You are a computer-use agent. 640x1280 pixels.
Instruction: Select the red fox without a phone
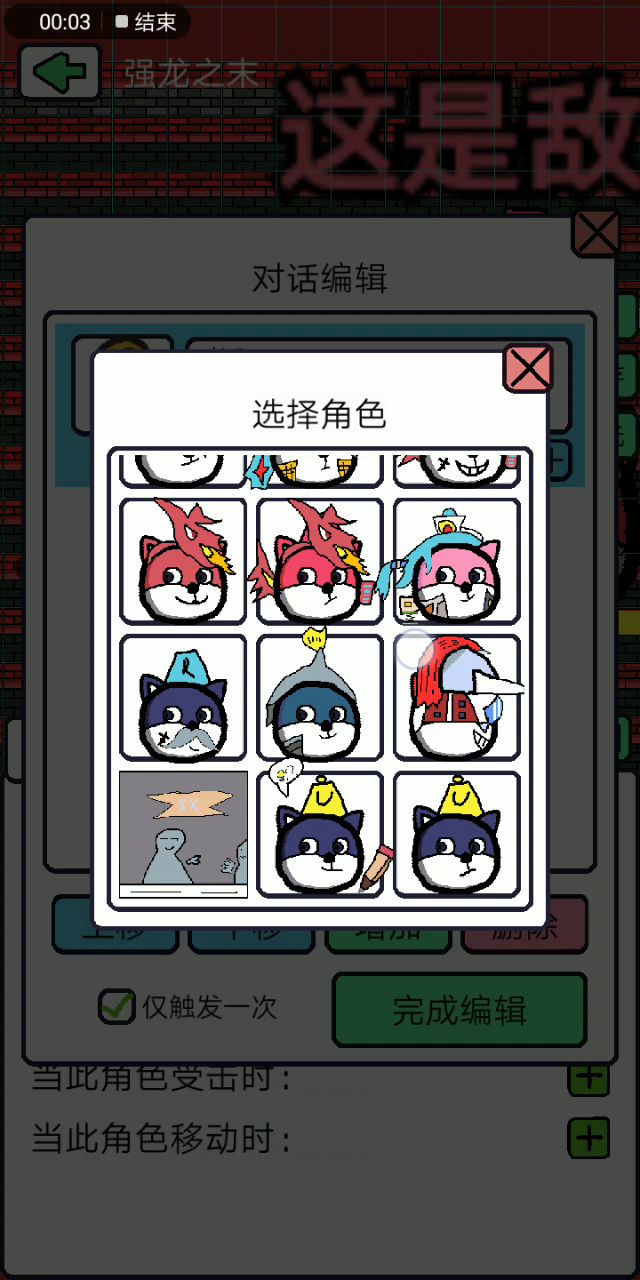click(x=183, y=561)
